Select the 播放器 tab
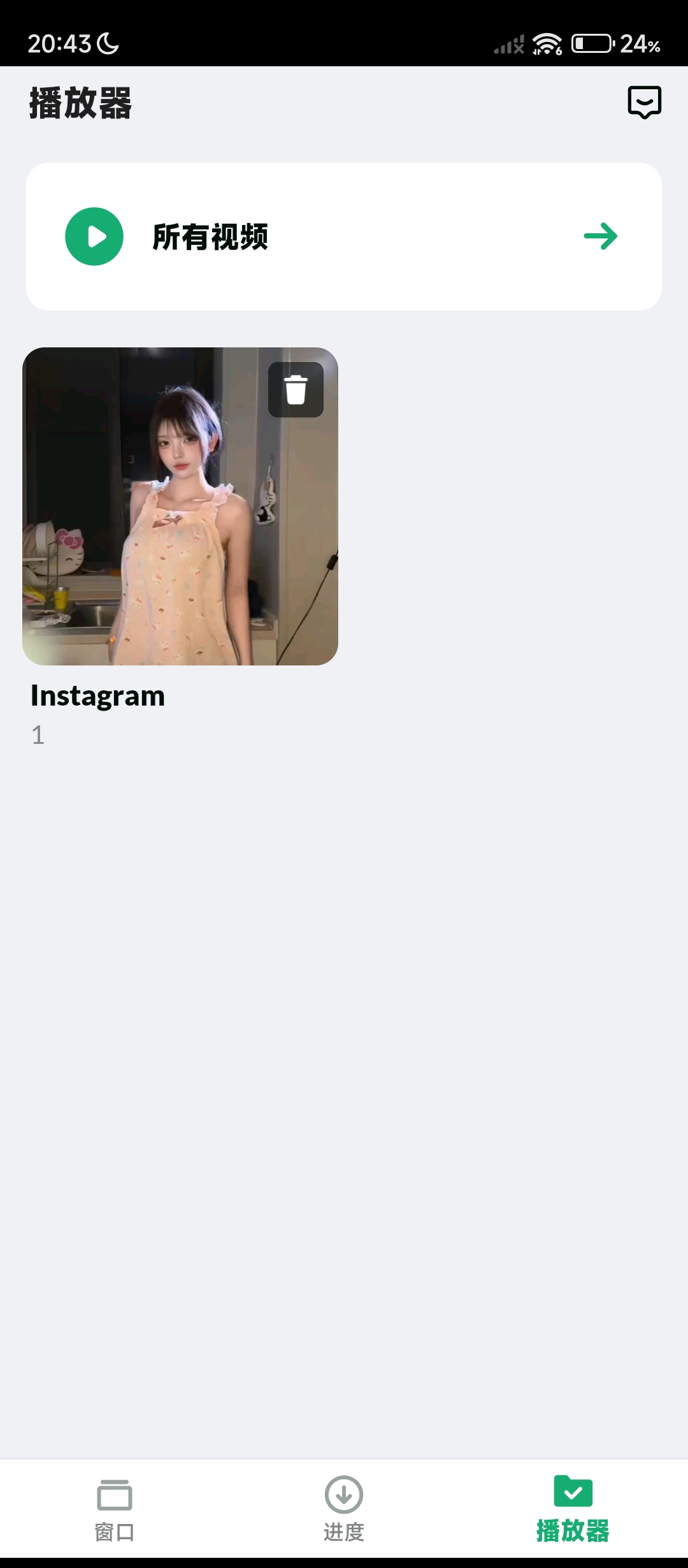 [x=573, y=1509]
